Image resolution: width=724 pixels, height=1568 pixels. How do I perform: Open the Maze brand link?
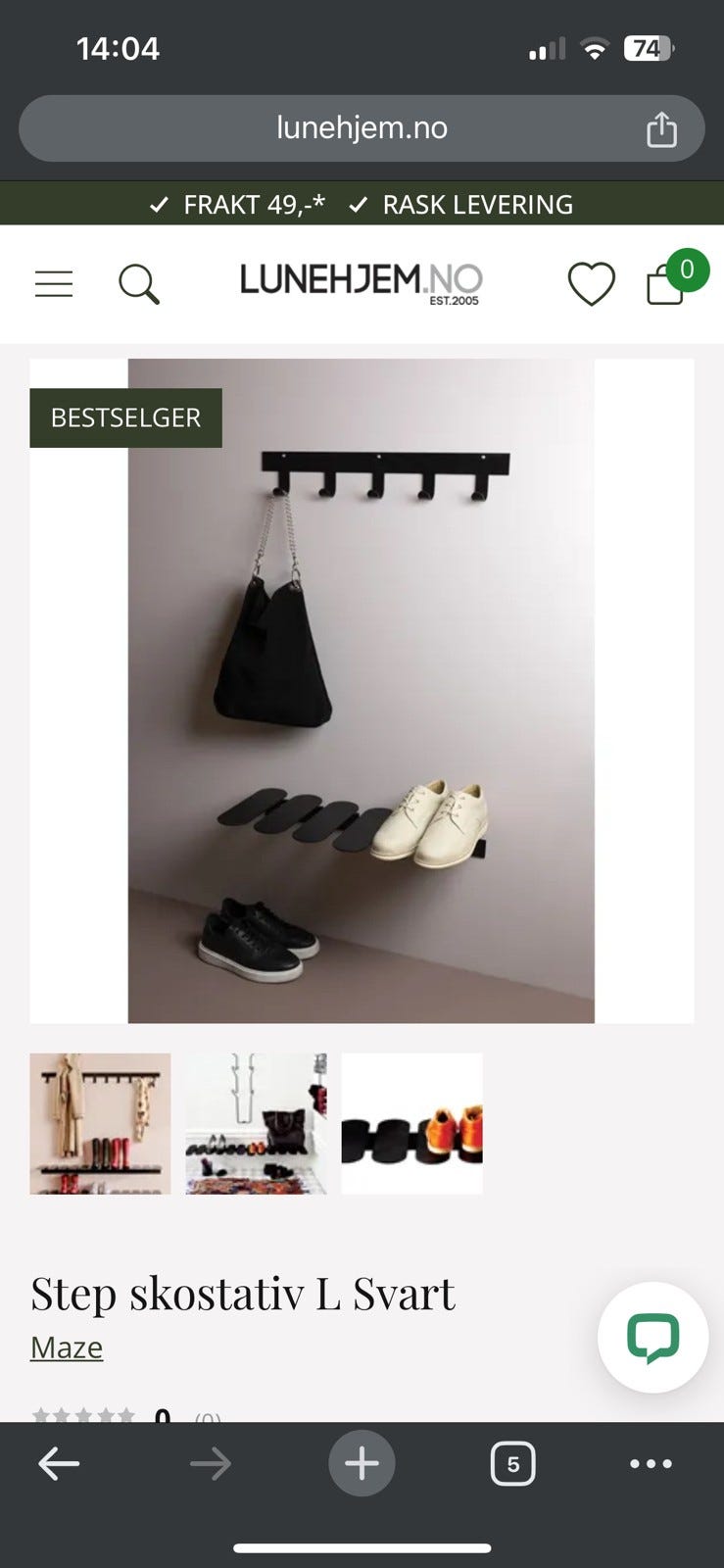tap(66, 1347)
